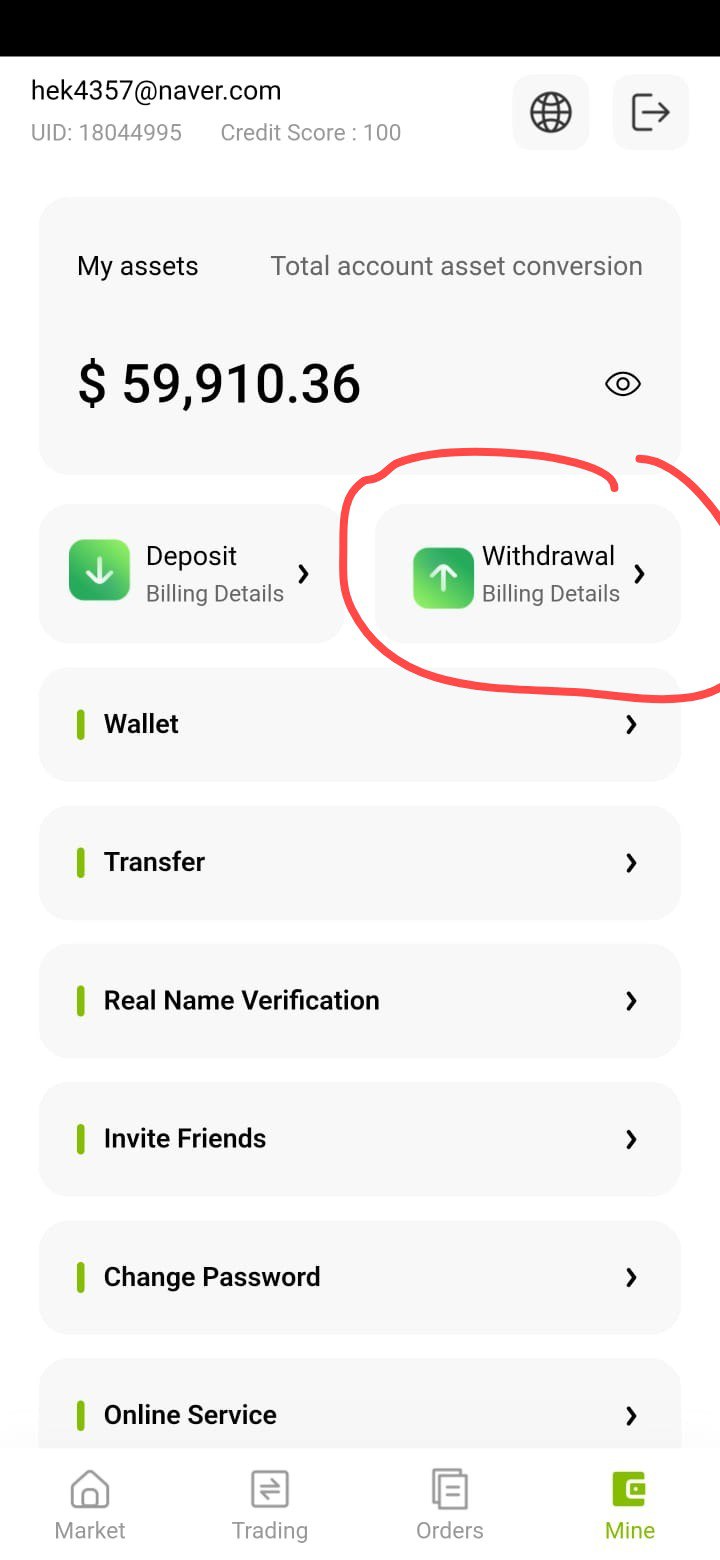Open the language globe icon

pos(551,112)
